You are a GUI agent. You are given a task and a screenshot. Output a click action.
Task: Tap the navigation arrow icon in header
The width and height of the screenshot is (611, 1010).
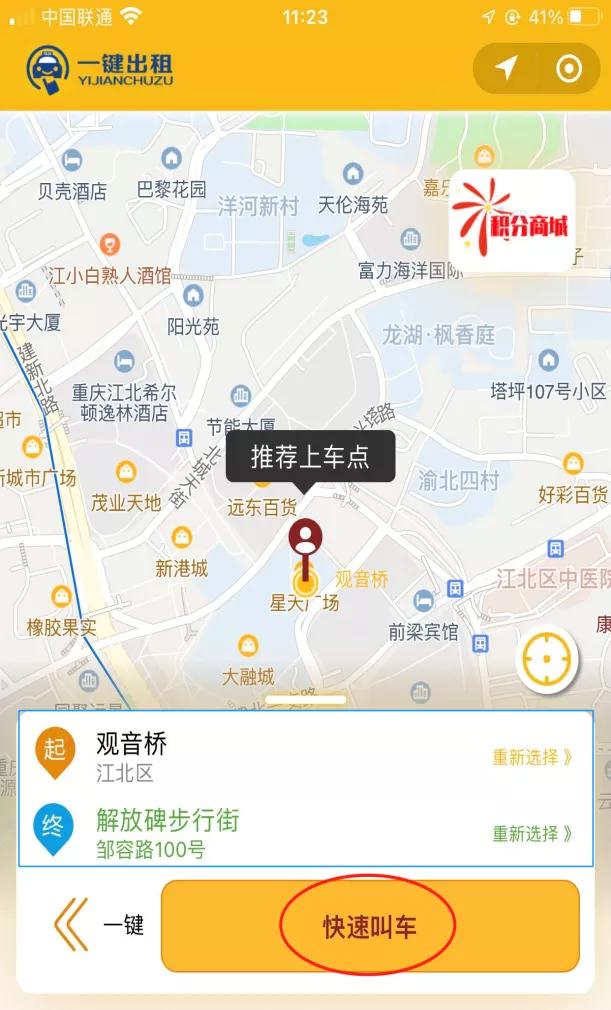(507, 68)
